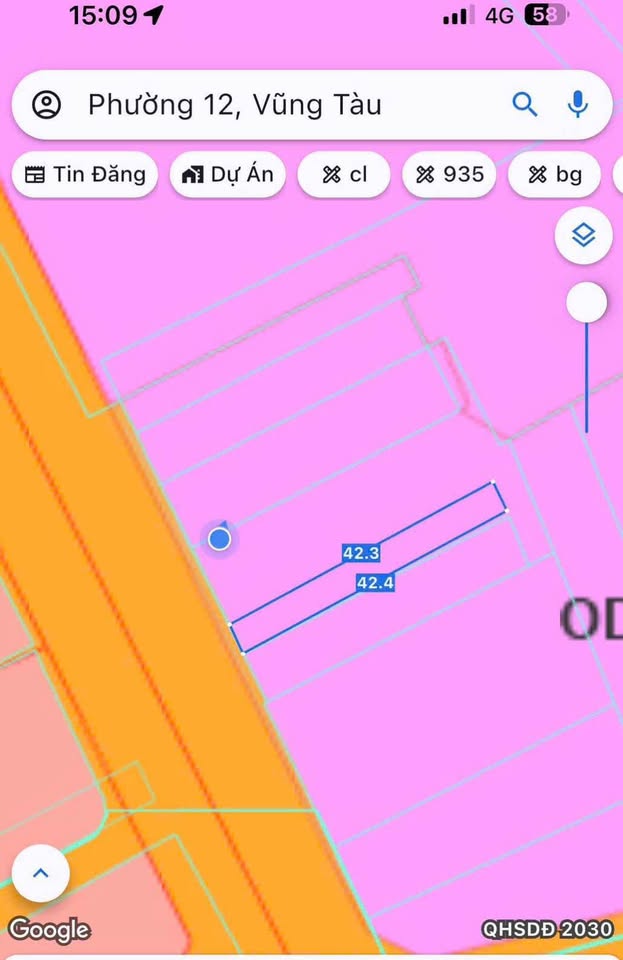Choose the bg filter chip
623x960 pixels.
[554, 174]
